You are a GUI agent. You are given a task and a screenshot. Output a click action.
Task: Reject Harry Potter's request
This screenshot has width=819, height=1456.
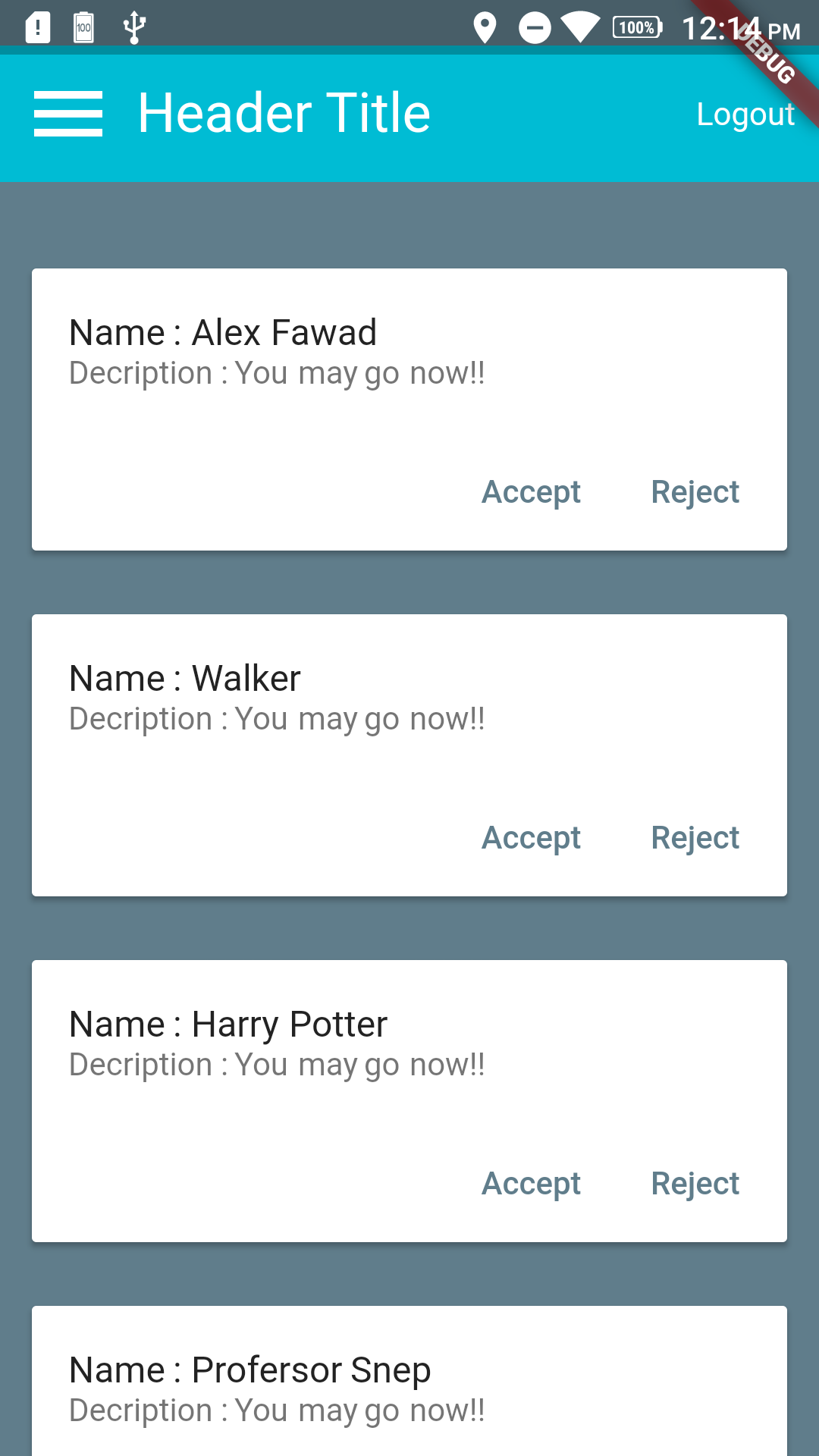point(695,1184)
